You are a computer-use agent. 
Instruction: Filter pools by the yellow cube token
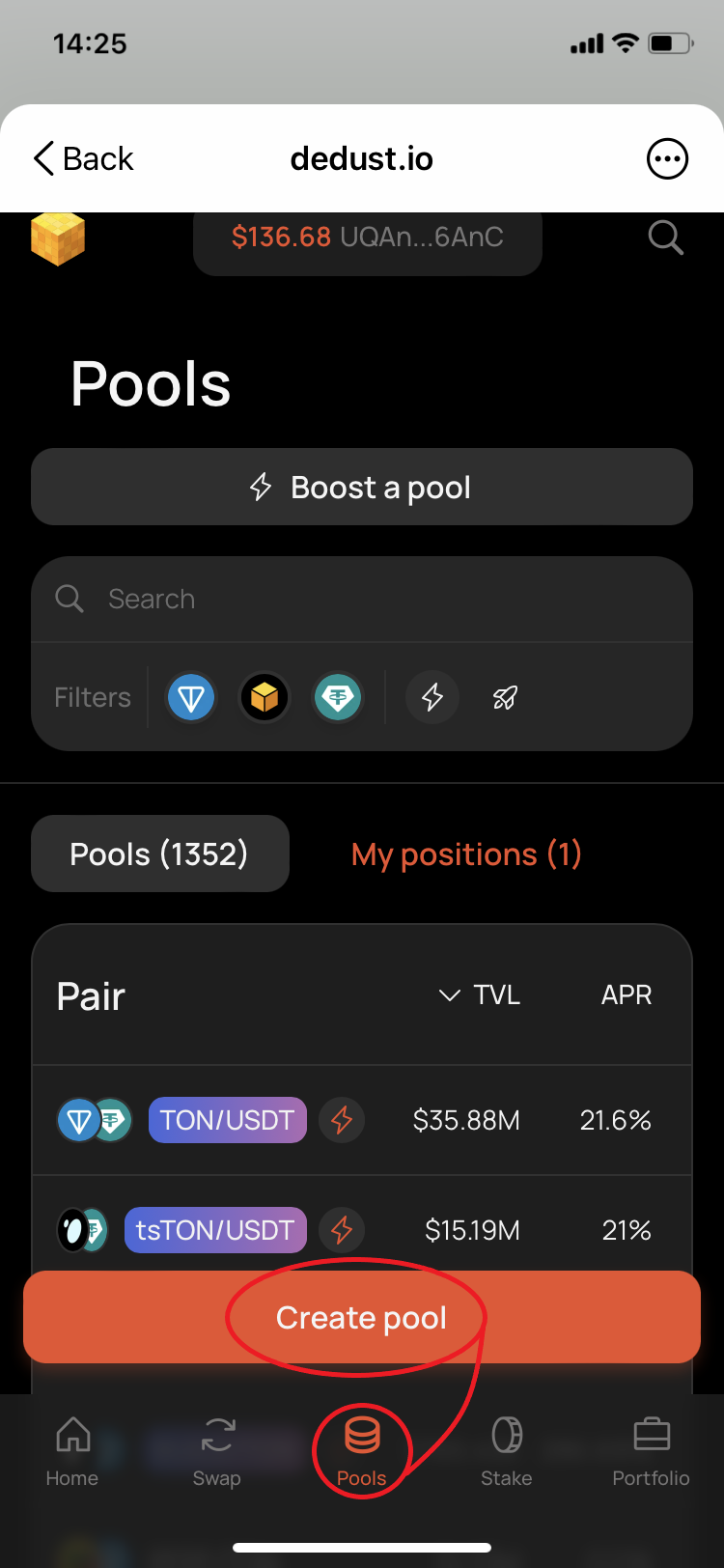coord(265,697)
